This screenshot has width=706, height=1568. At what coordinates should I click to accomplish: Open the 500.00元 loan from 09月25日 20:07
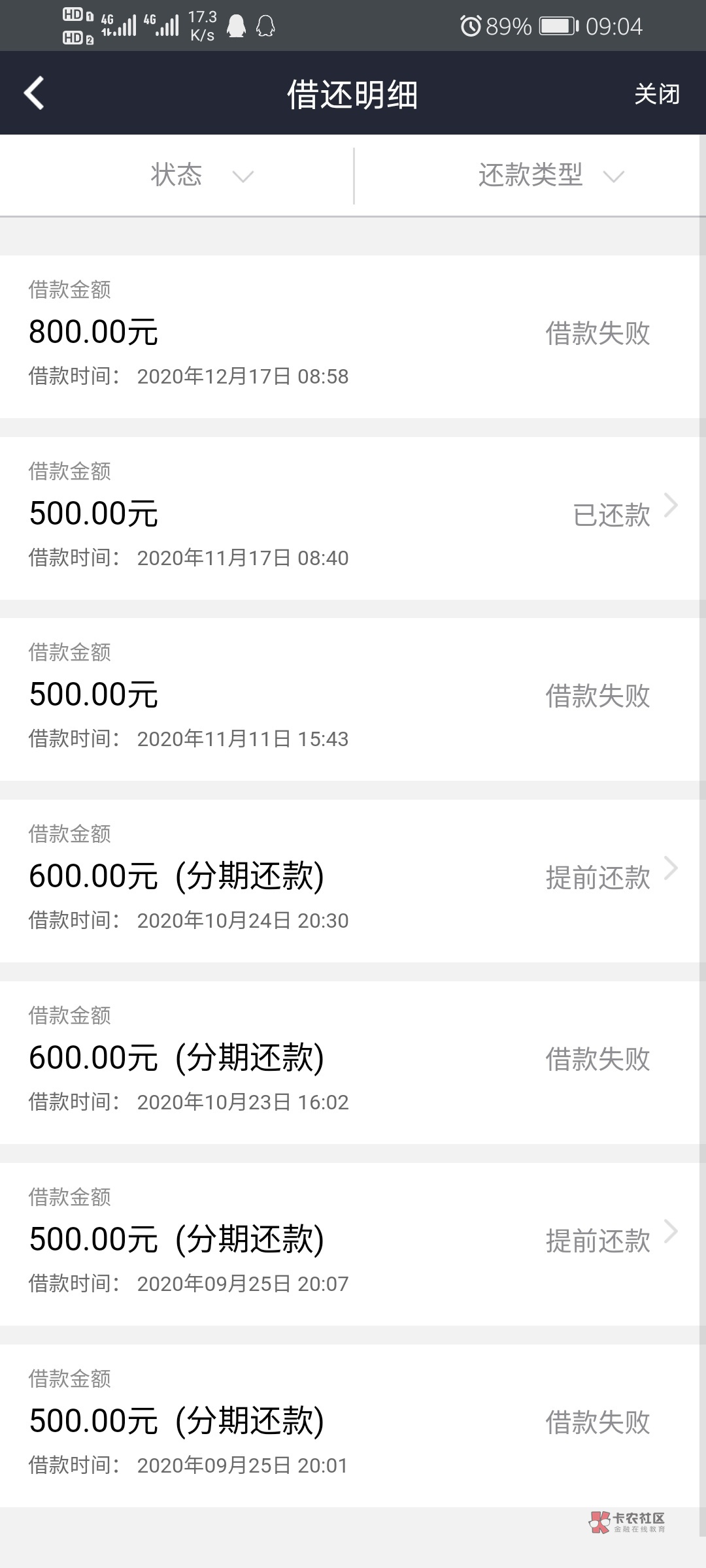tap(353, 1244)
